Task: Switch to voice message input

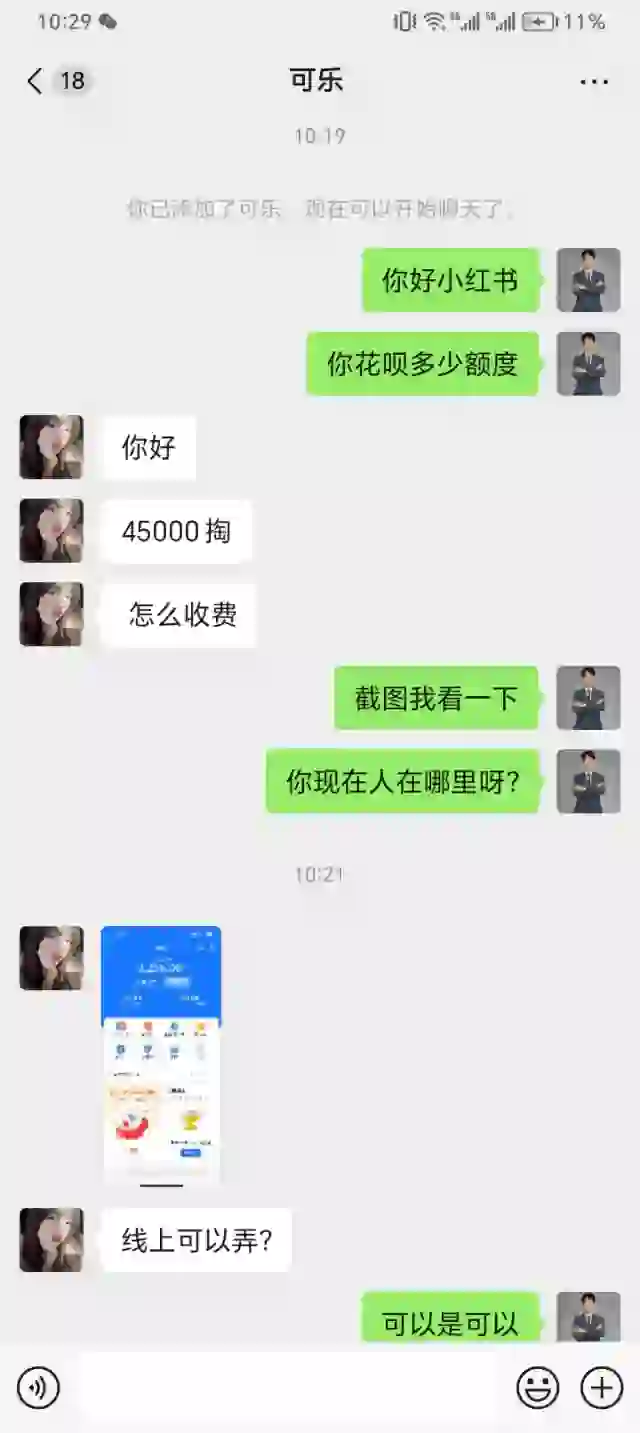Action: 38,1388
